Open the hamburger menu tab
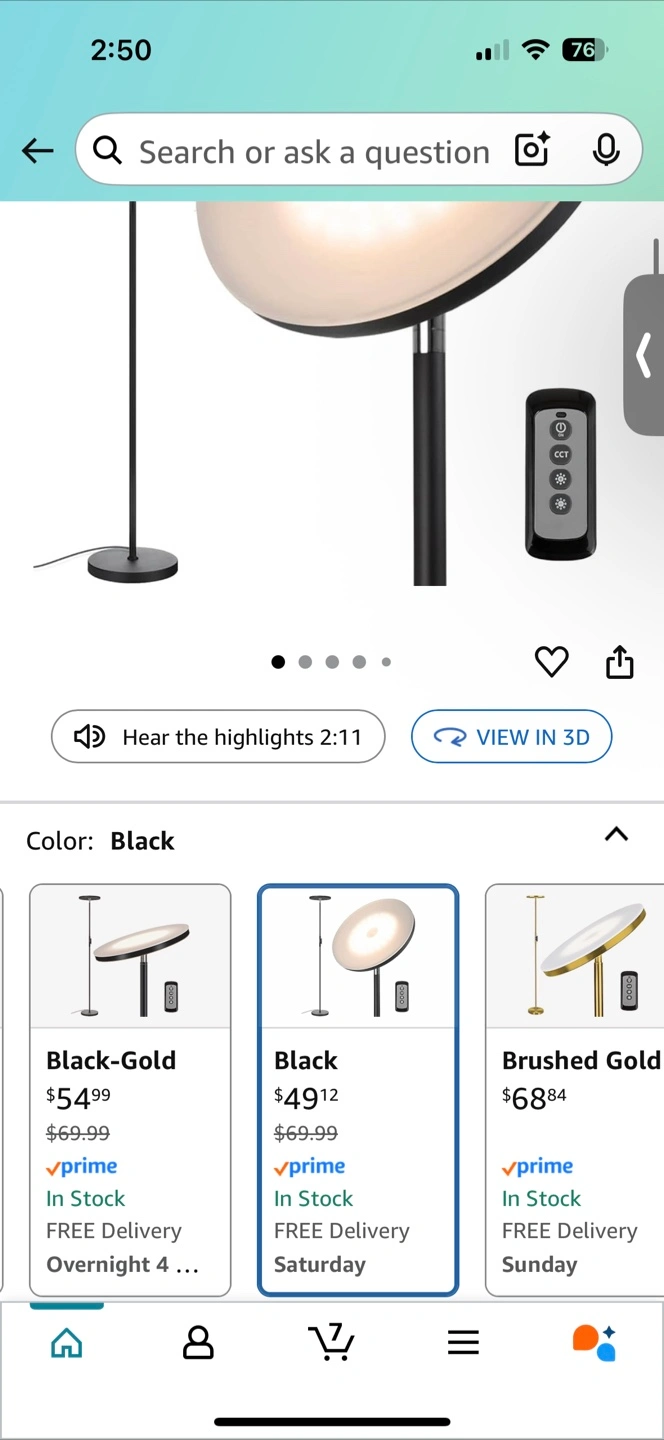Screen dimensions: 664x1440 [x=463, y=1342]
